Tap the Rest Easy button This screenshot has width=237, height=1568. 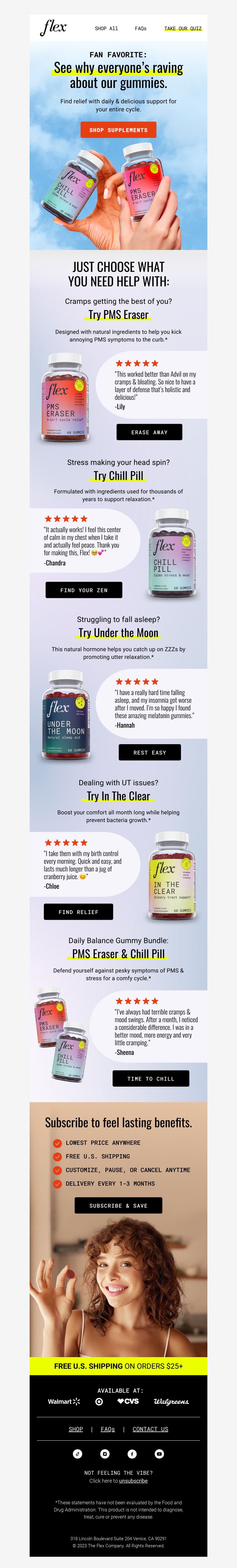[149, 752]
